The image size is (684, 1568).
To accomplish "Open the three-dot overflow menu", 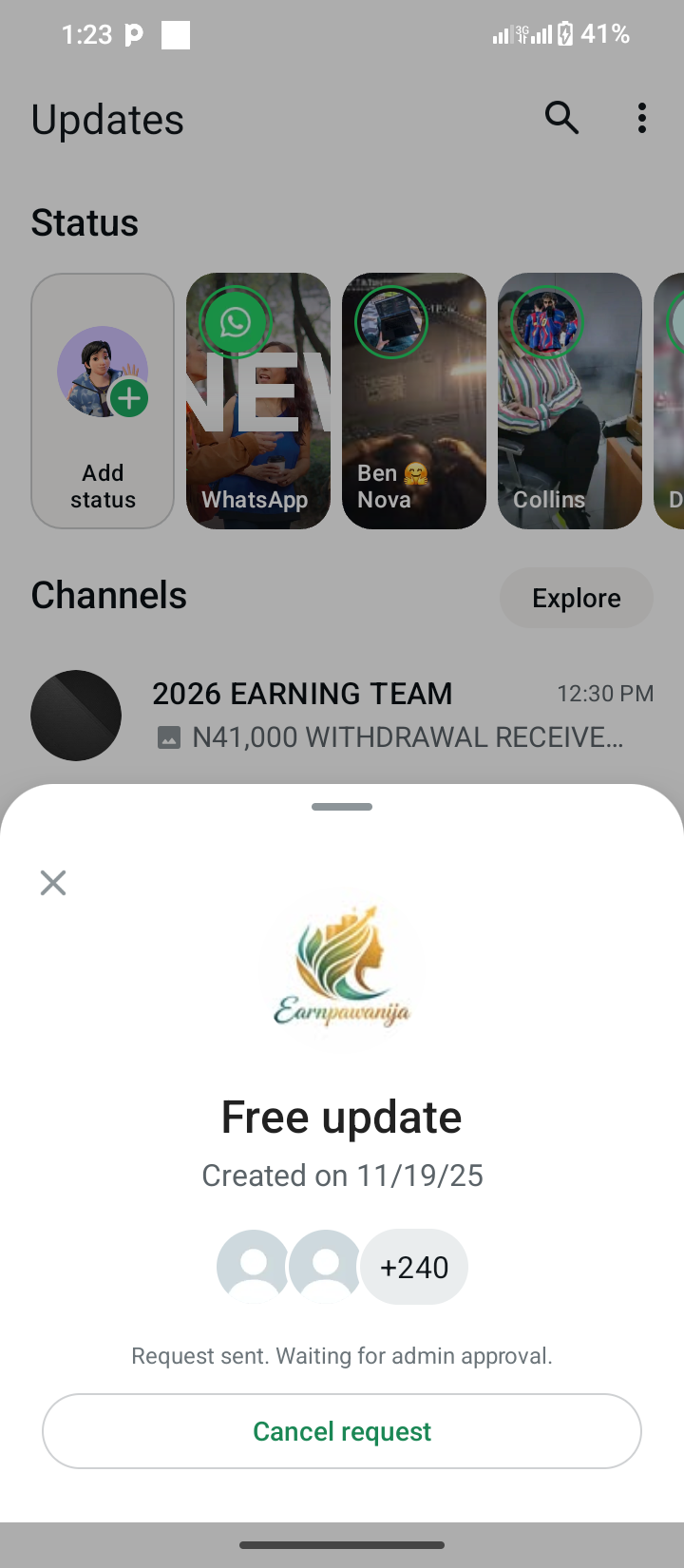I will point(642,118).
